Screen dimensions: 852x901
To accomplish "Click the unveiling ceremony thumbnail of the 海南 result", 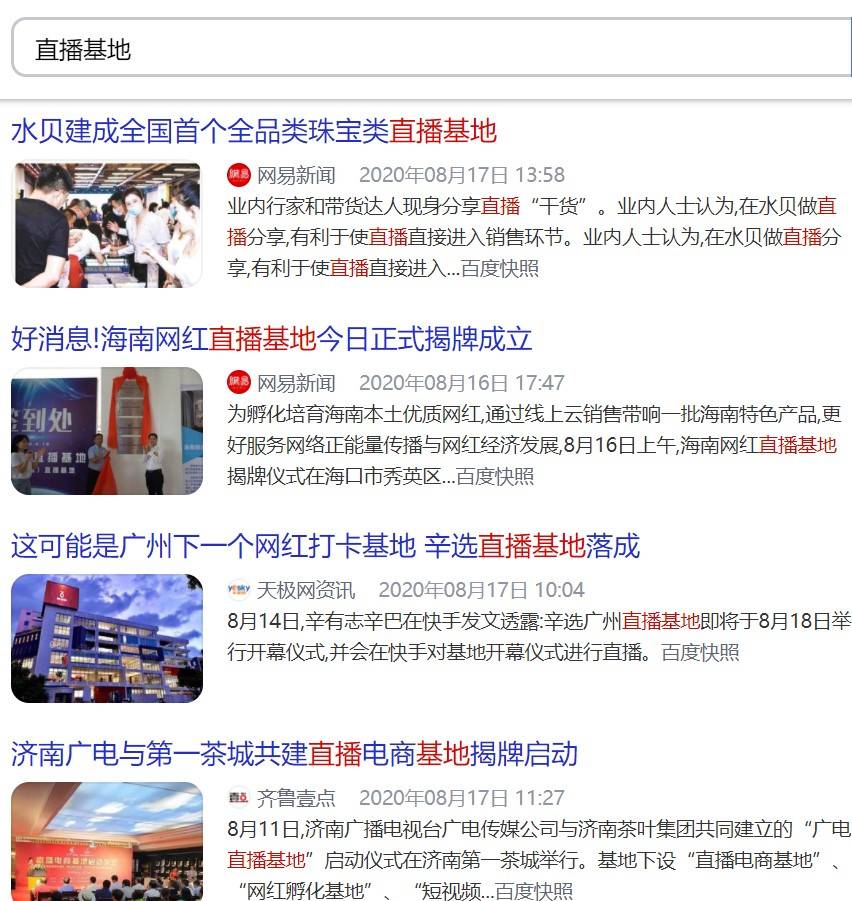I will [x=107, y=433].
